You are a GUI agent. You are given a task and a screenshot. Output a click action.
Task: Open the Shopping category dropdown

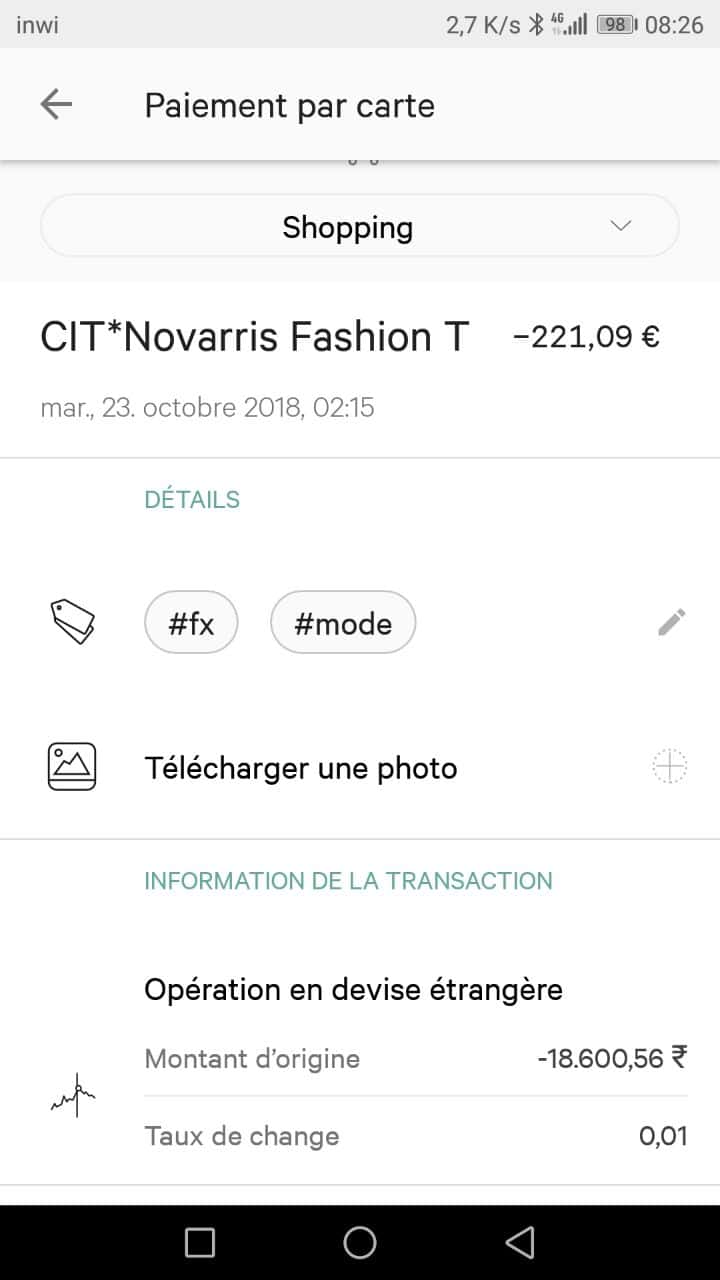pos(360,227)
